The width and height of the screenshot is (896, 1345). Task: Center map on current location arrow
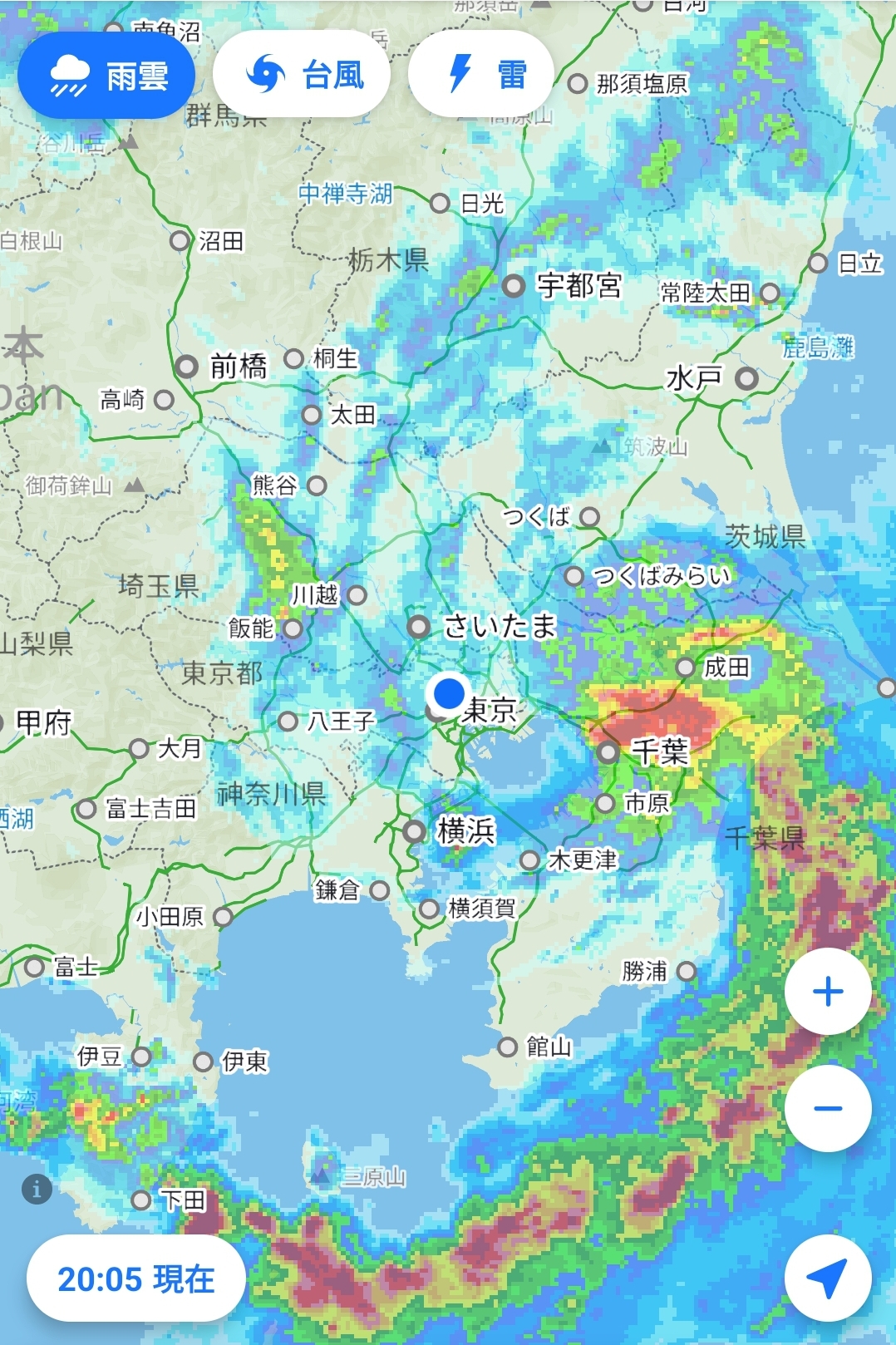pos(828,1278)
